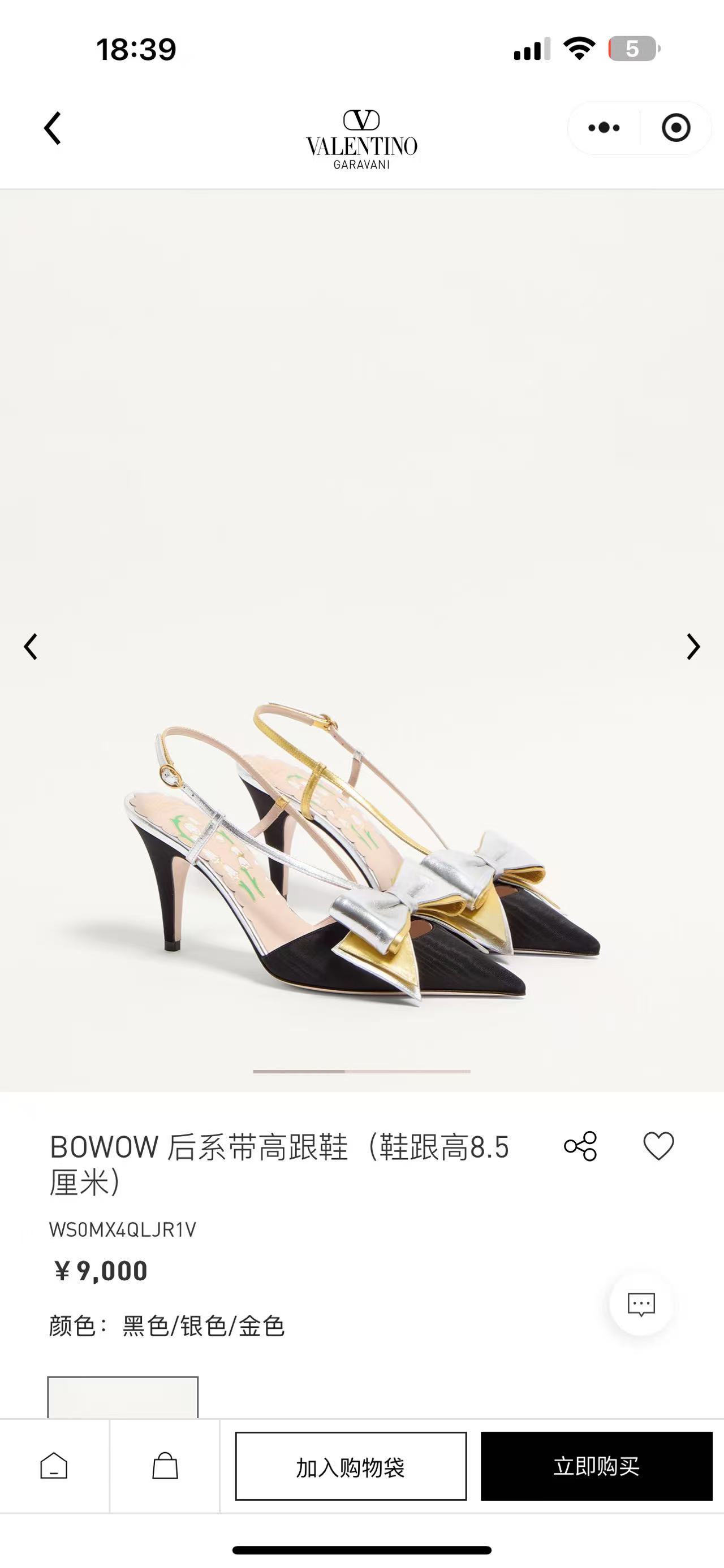Show the previous product photo
This screenshot has height=1568, width=724.
[x=31, y=647]
